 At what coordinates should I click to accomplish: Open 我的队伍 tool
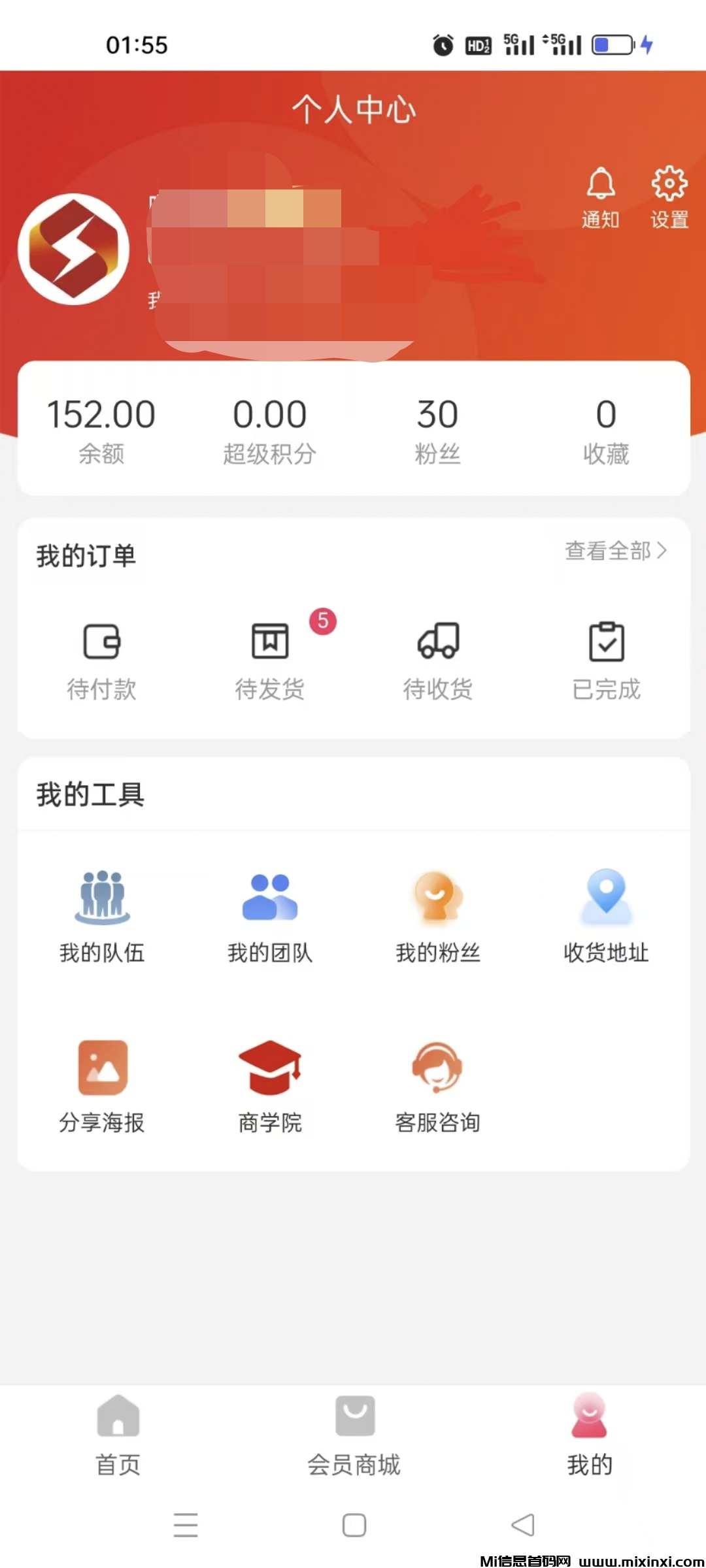[x=102, y=916]
